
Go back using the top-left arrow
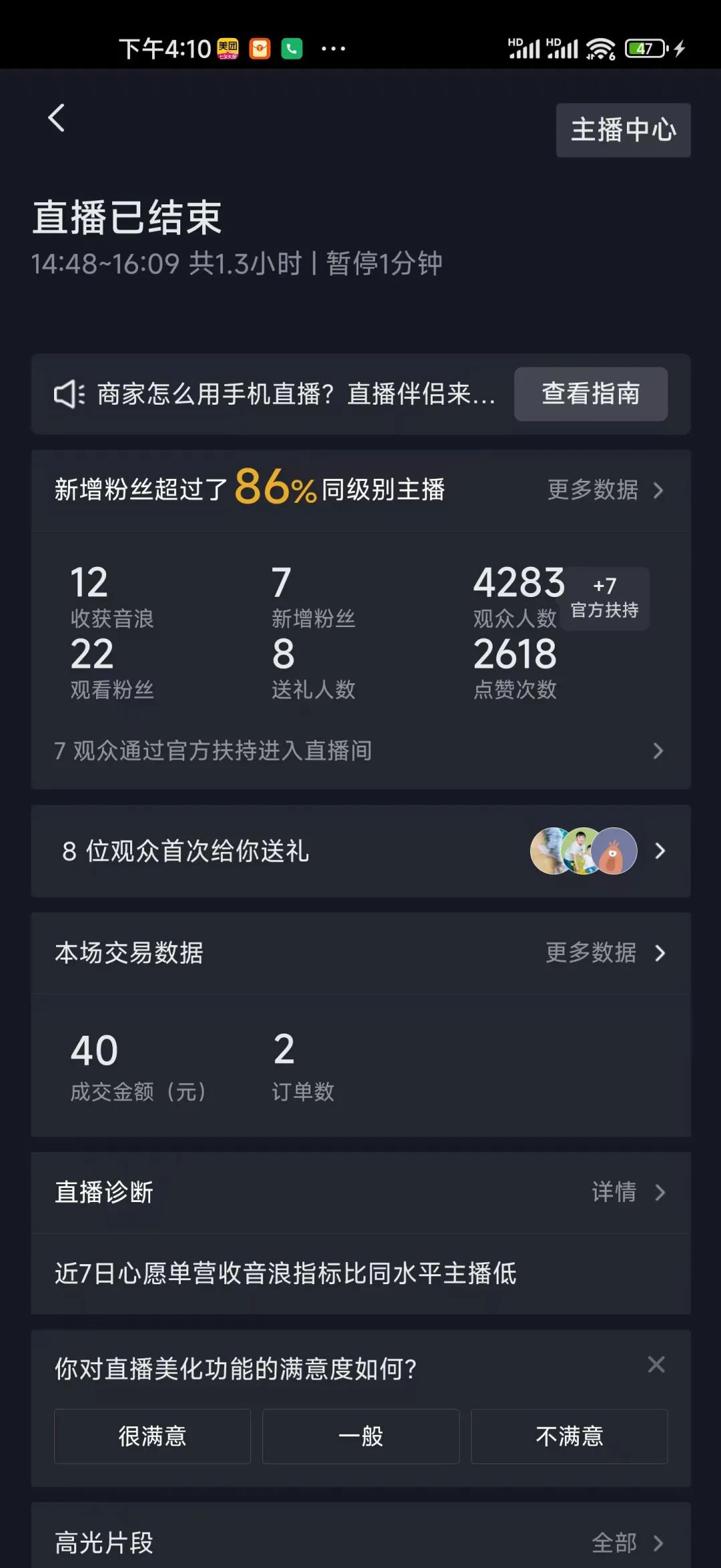[57, 118]
